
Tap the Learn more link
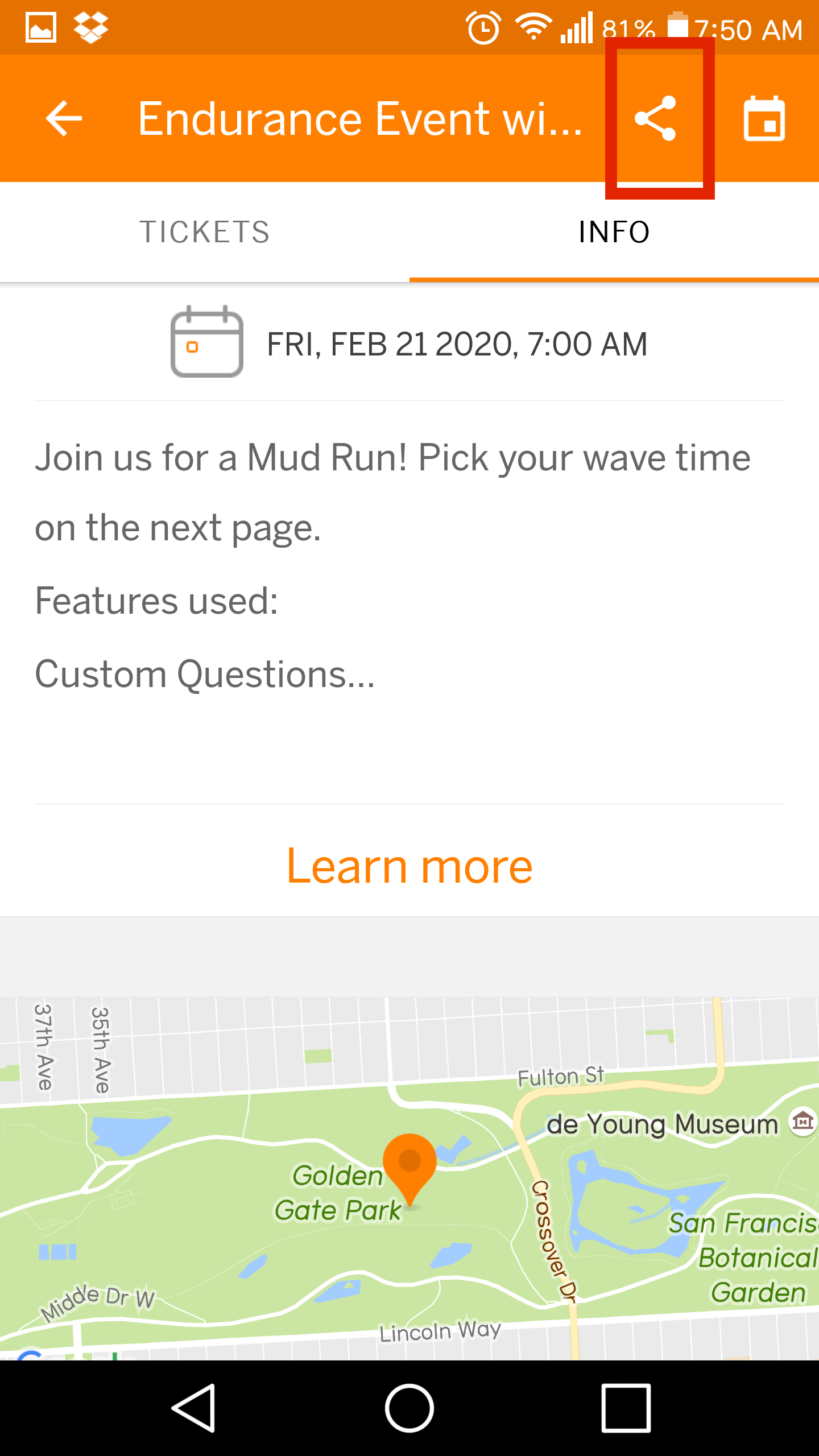(409, 866)
